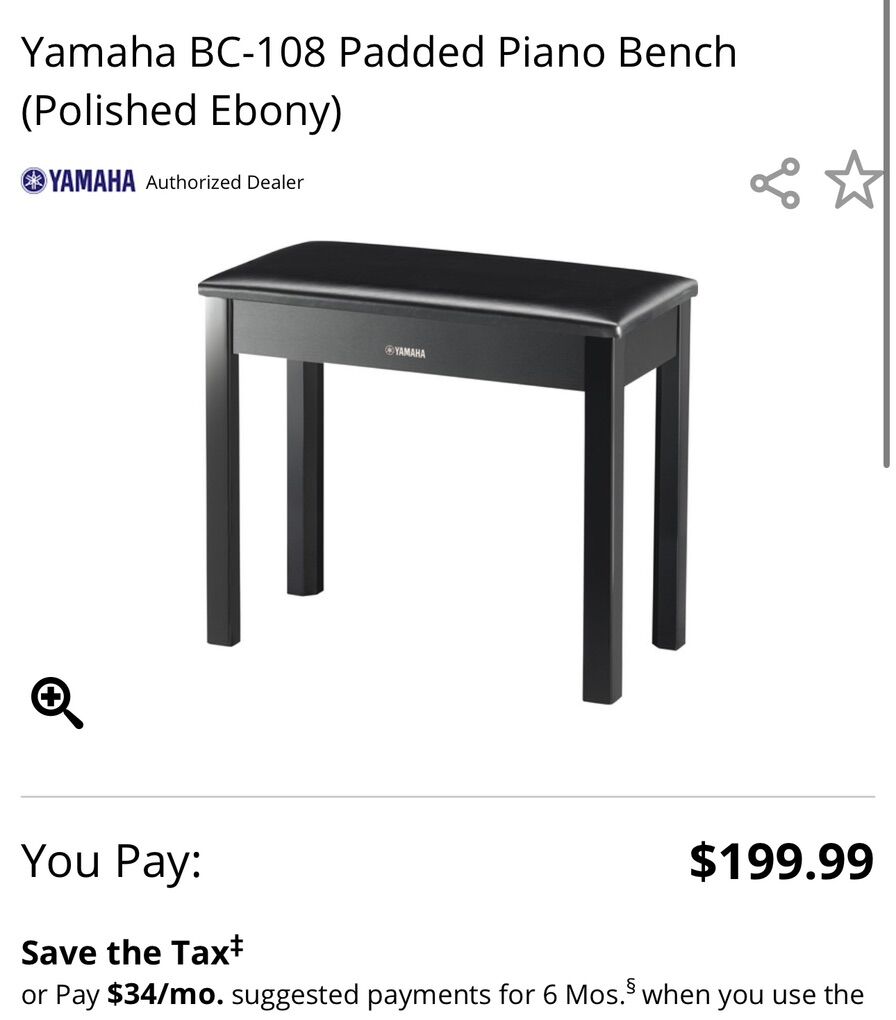Add the bench to favorites with the star
This screenshot has height=1020, width=896.
pos(853,181)
